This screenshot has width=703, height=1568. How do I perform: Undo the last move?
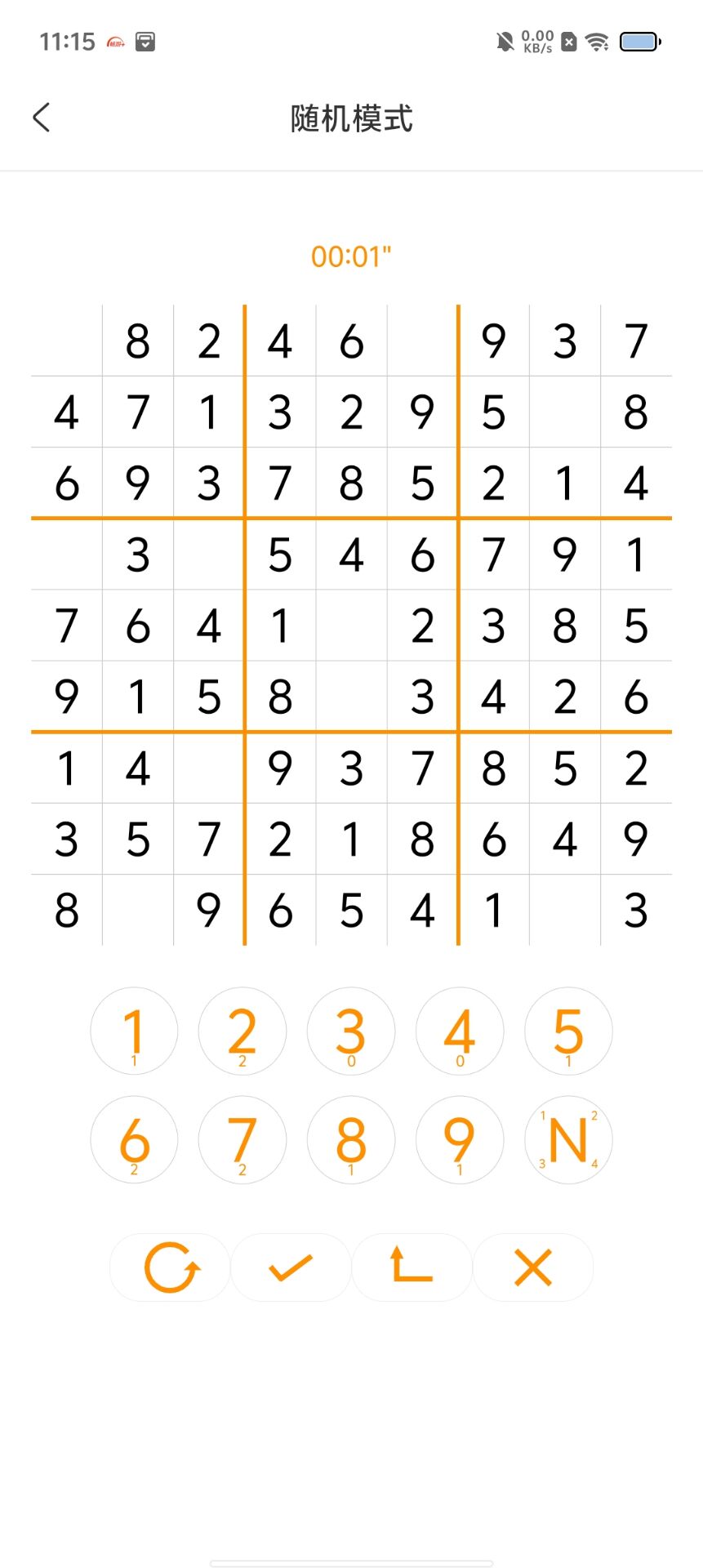(x=412, y=1267)
